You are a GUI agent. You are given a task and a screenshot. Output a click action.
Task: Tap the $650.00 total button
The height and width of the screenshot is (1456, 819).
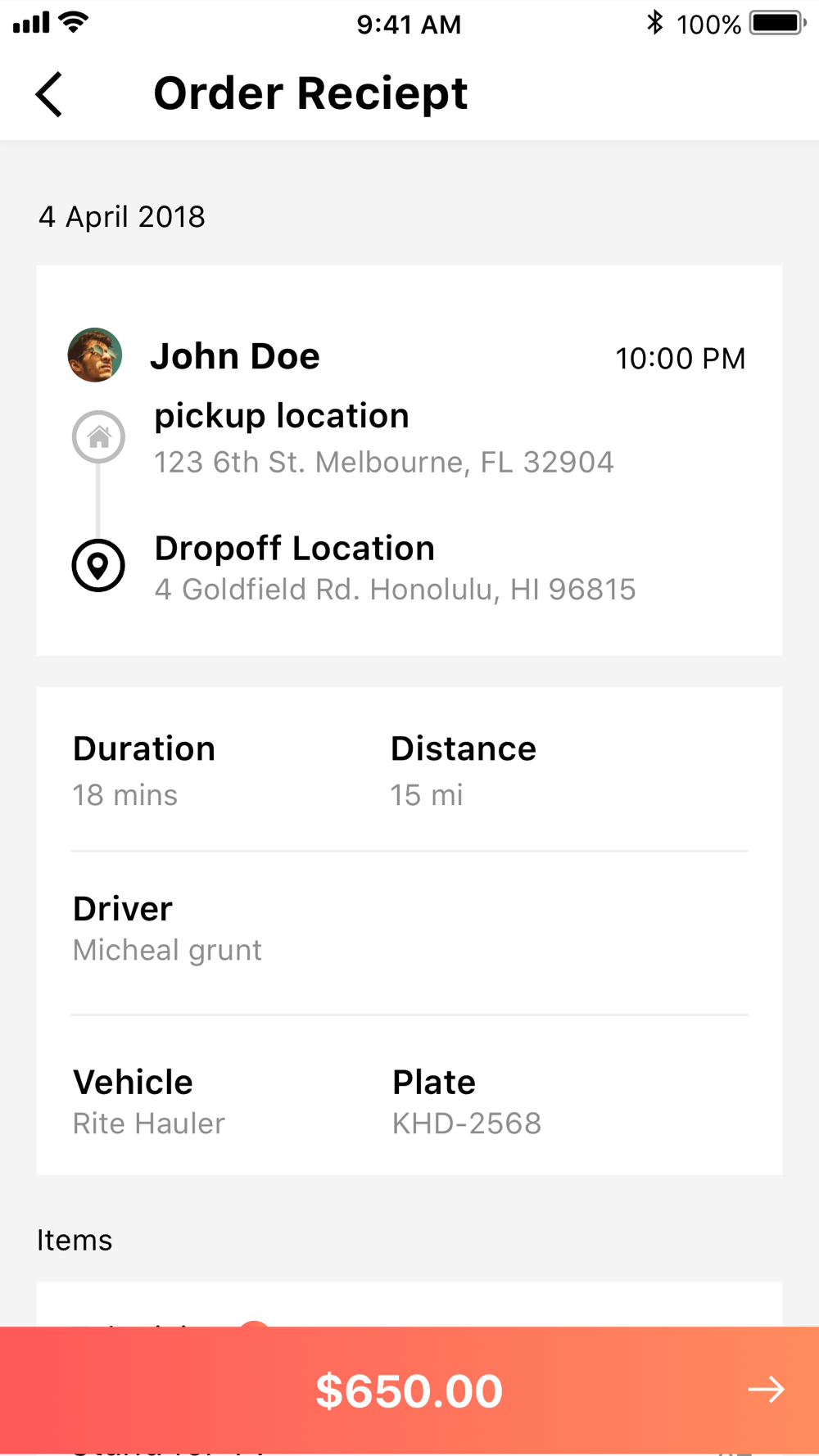tap(409, 1390)
